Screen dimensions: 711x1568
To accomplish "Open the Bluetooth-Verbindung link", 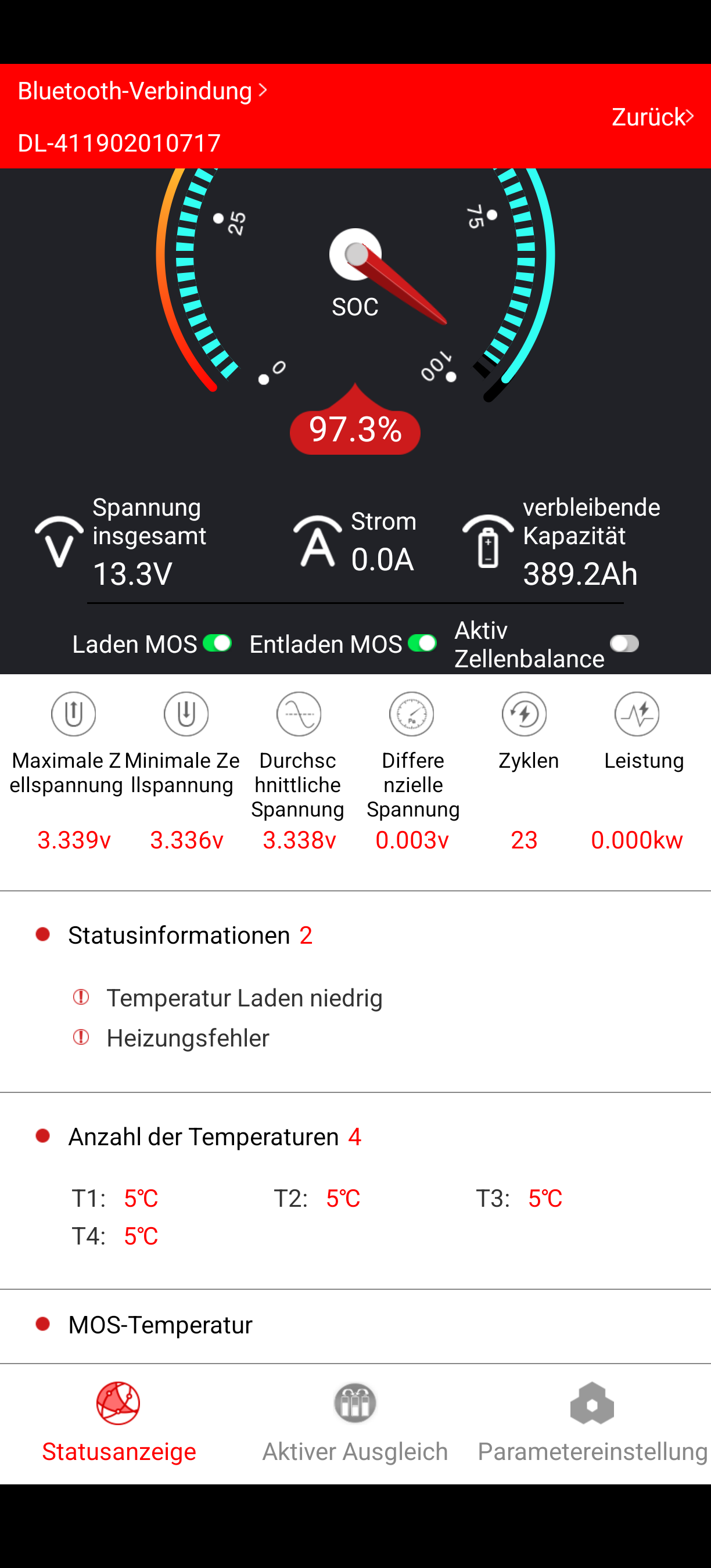I will tap(142, 91).
